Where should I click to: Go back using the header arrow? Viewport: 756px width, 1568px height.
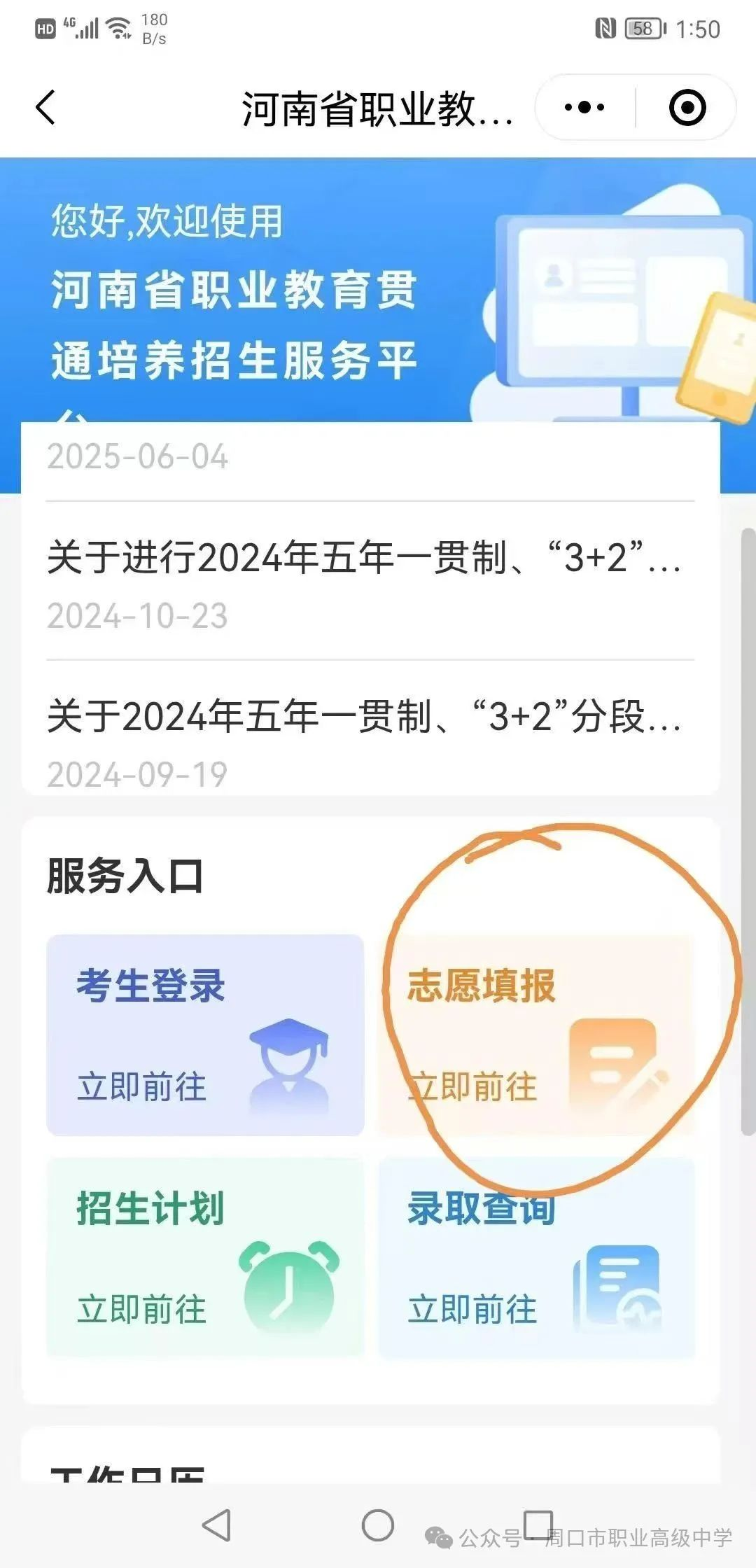coord(45,108)
